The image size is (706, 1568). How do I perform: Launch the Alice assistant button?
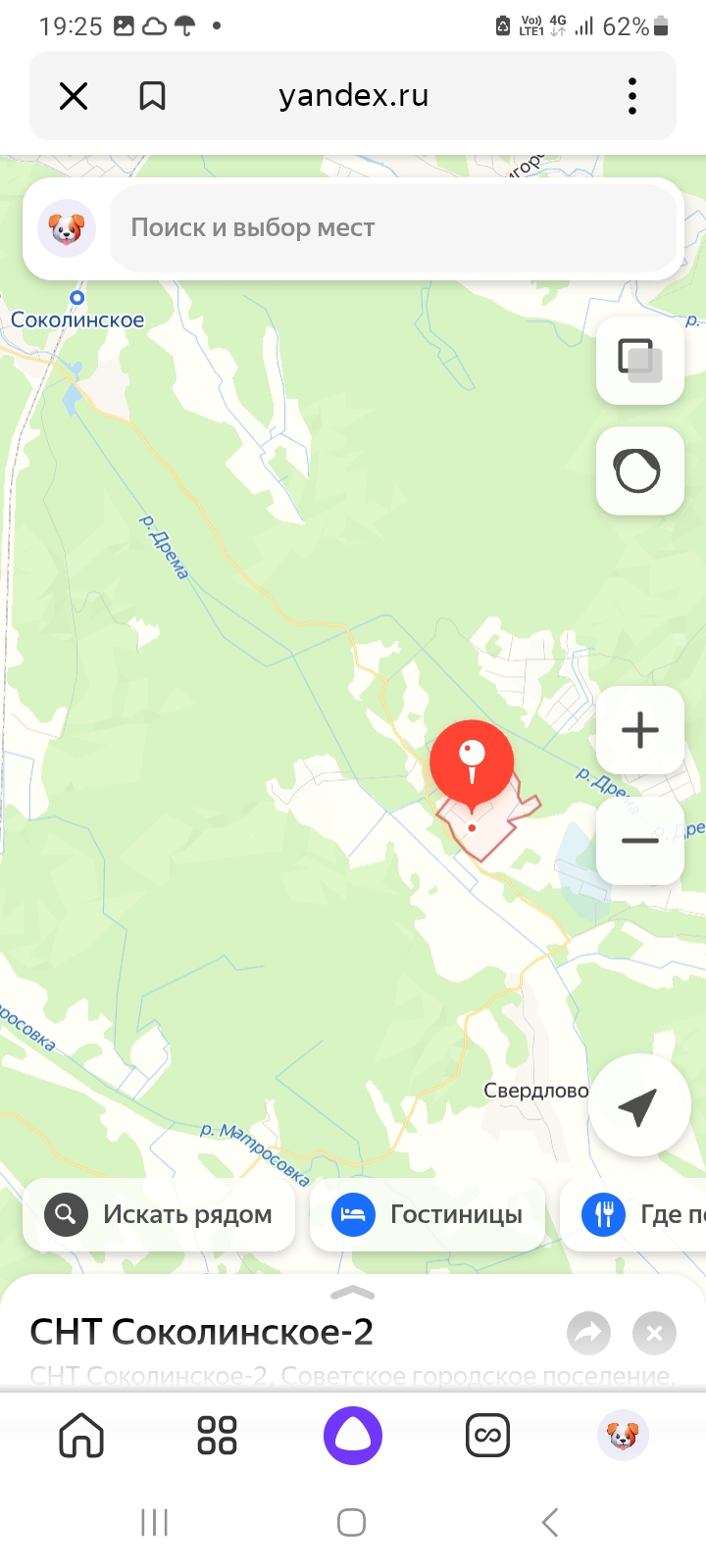coord(353,1436)
